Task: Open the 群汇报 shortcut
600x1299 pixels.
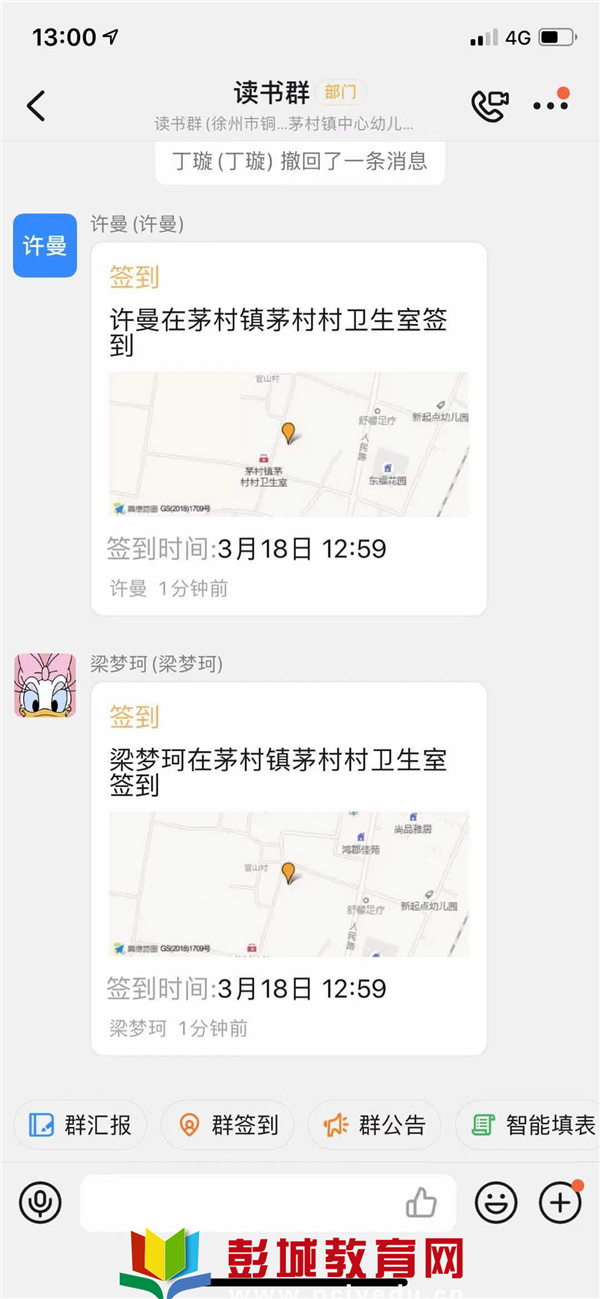Action: pos(80,1124)
